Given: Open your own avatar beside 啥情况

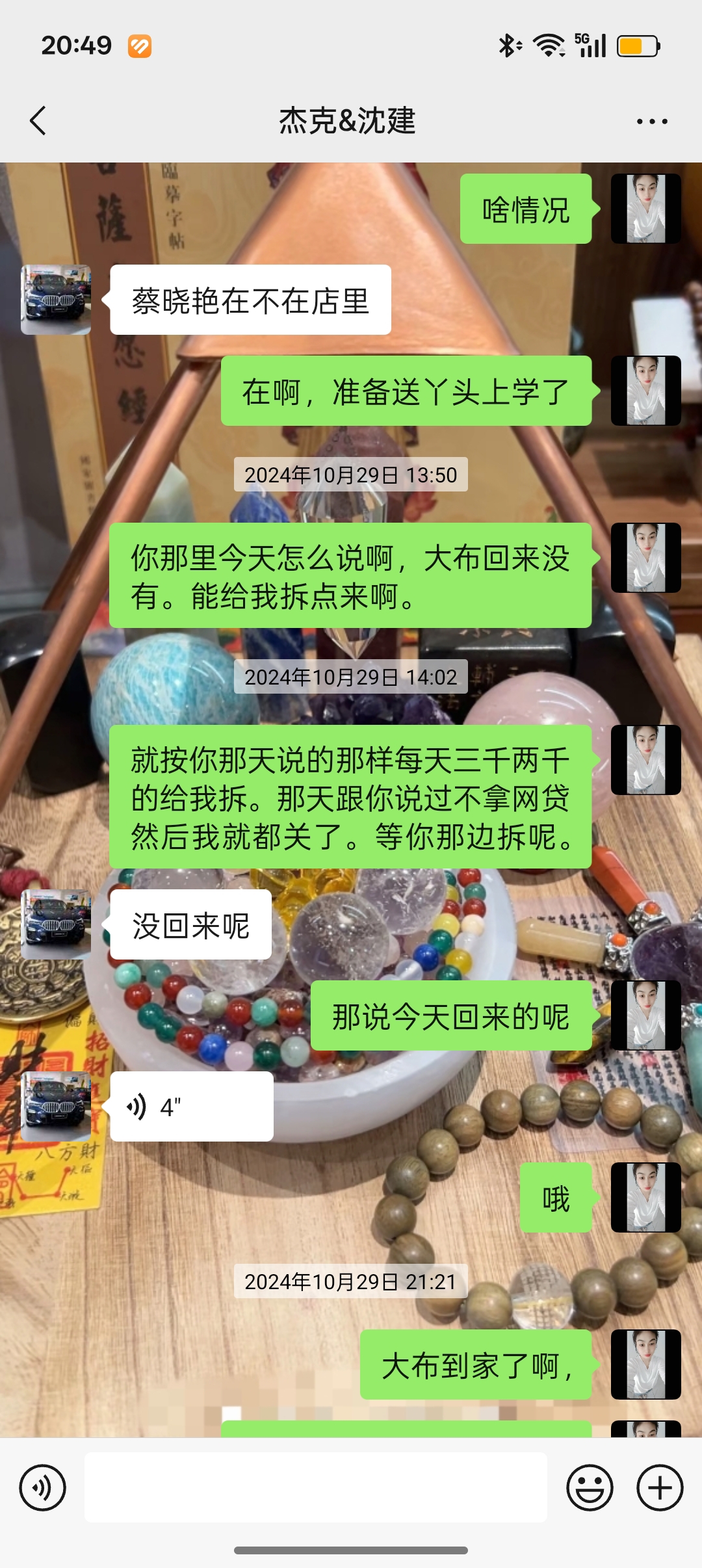Looking at the screenshot, I should pyautogui.click(x=645, y=209).
